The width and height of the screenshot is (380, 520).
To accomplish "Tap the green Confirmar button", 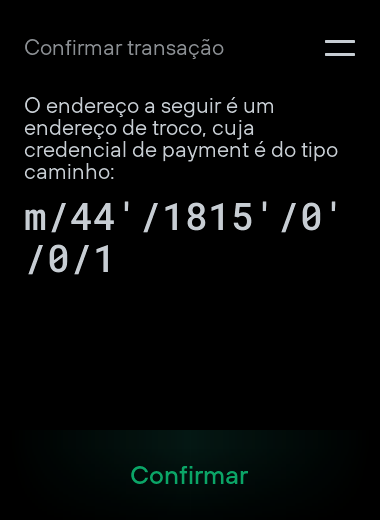I will pos(189,475).
